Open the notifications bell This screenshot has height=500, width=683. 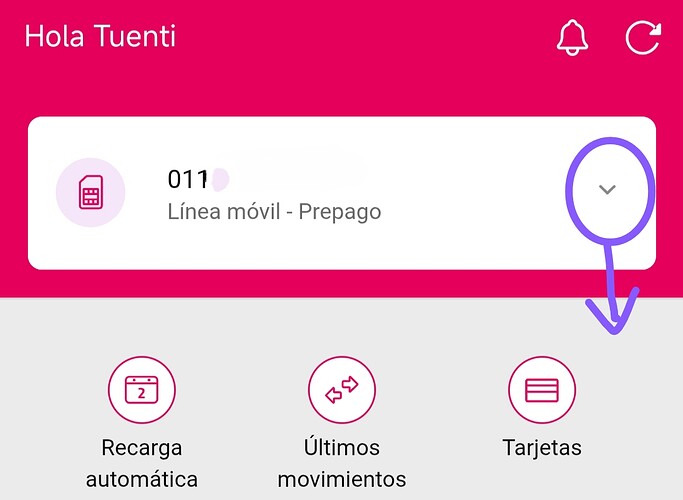573,38
